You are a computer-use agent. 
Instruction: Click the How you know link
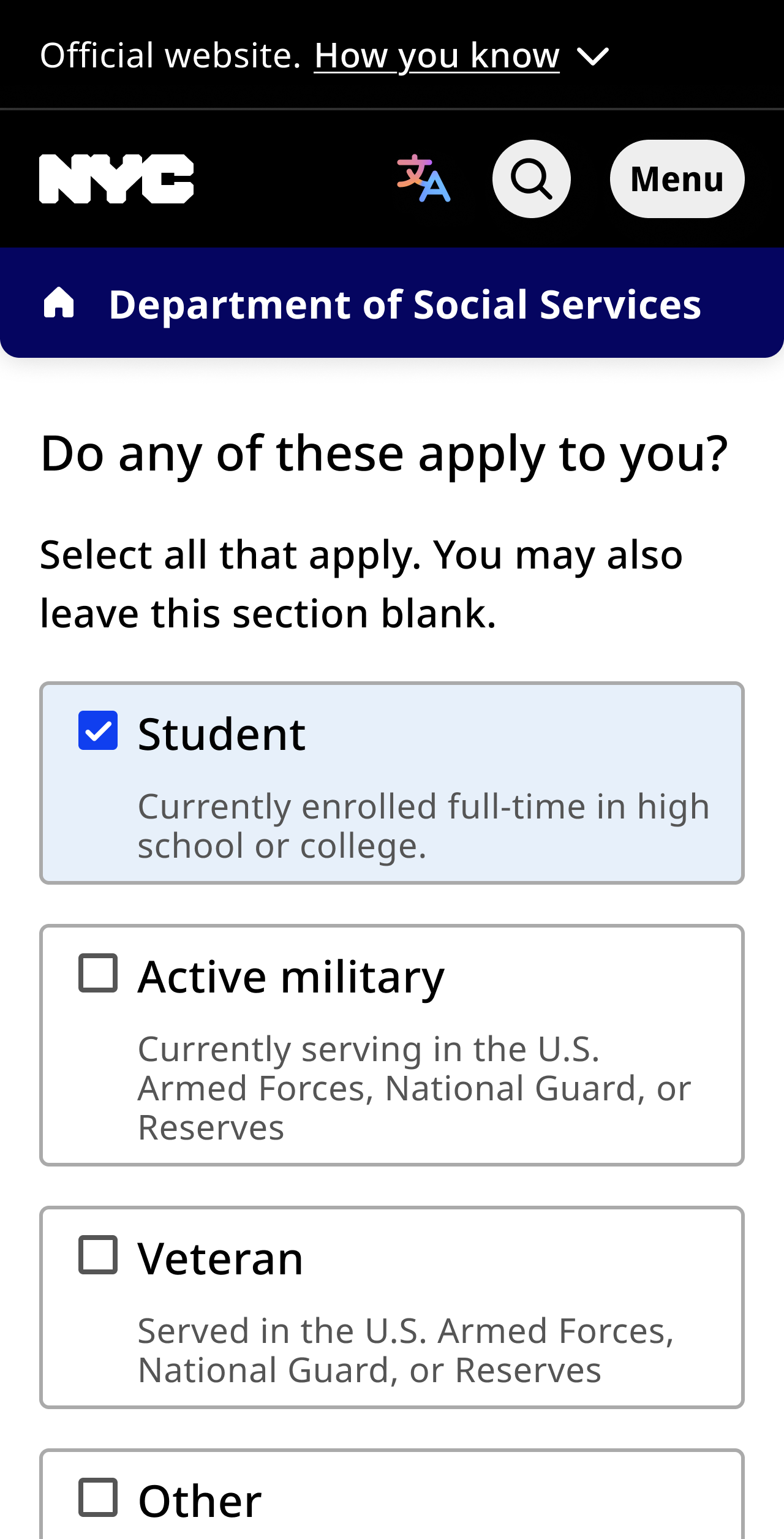(x=435, y=56)
